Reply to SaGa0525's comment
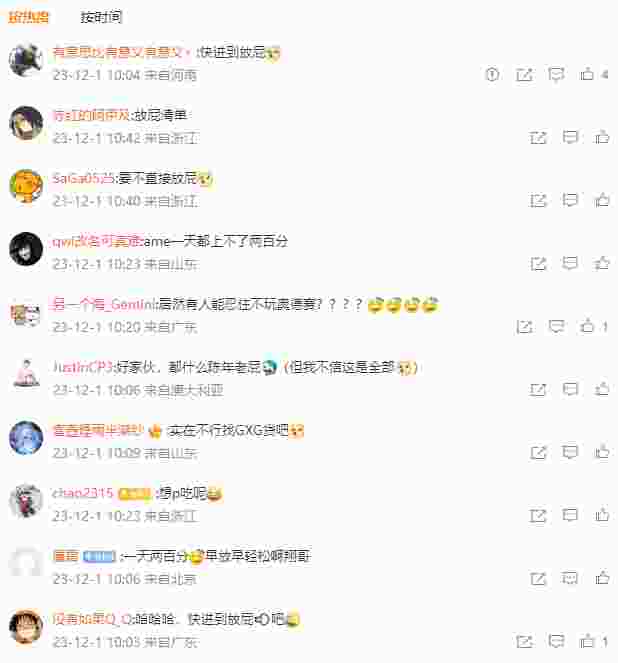618x663 pixels. point(571,200)
